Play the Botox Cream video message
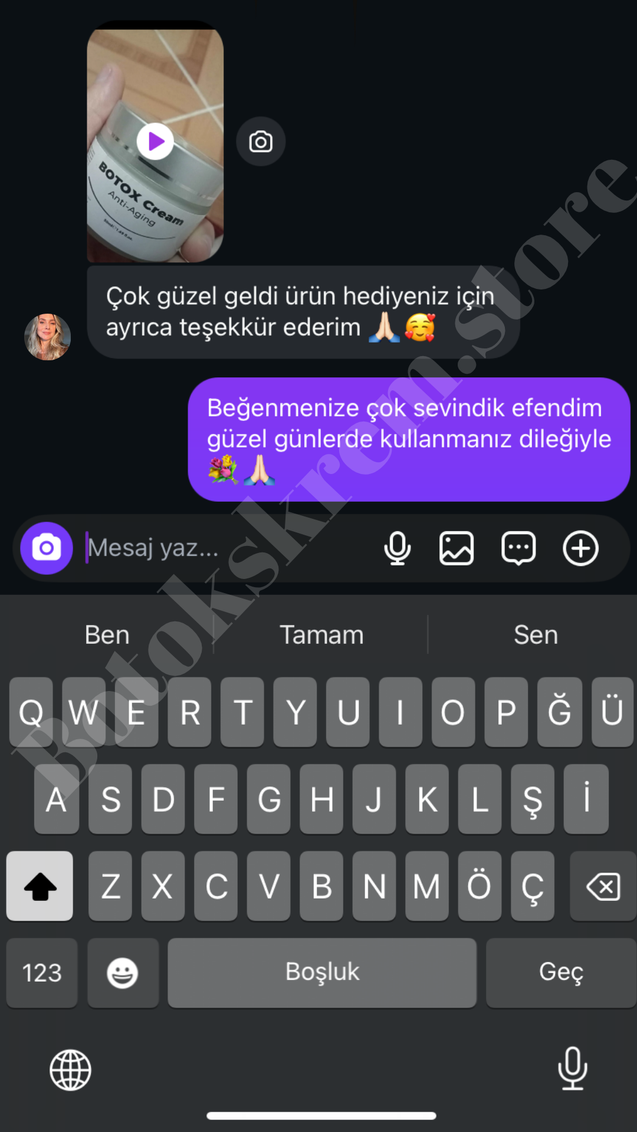637x1132 pixels. point(155,141)
